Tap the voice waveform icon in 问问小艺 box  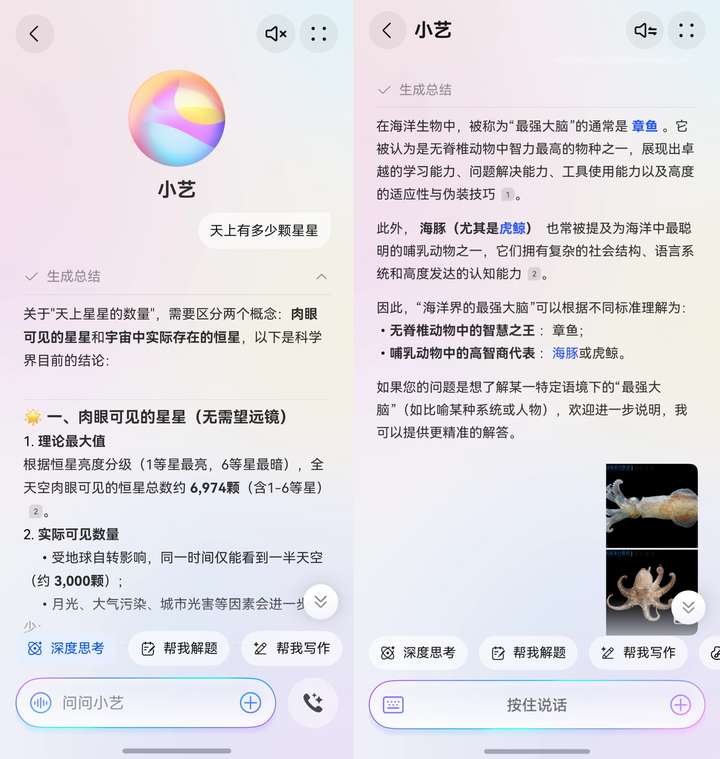[41, 703]
